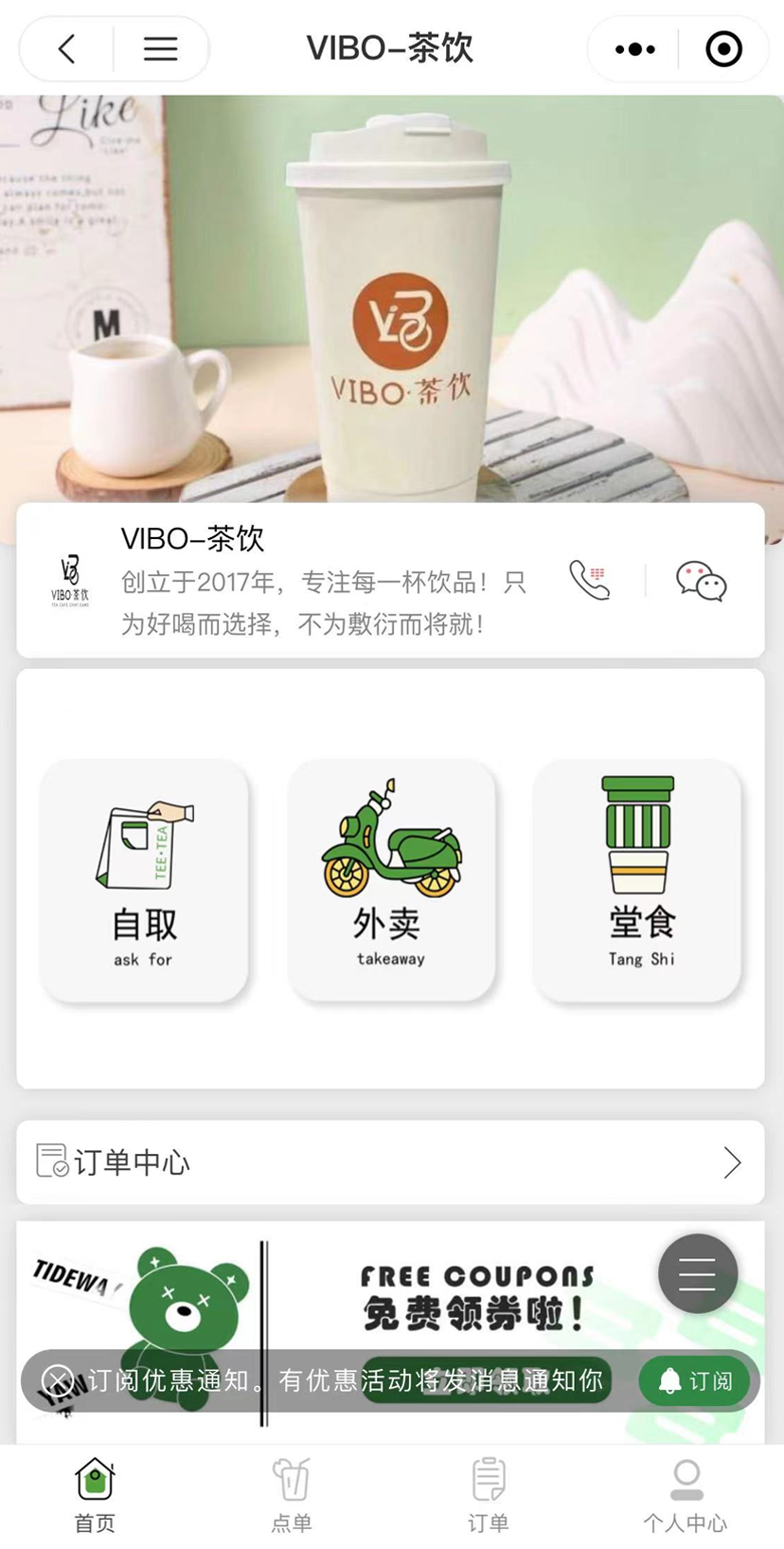Open the 订单中心 order center row
Screen dimensions: 784x1549
(390, 1162)
